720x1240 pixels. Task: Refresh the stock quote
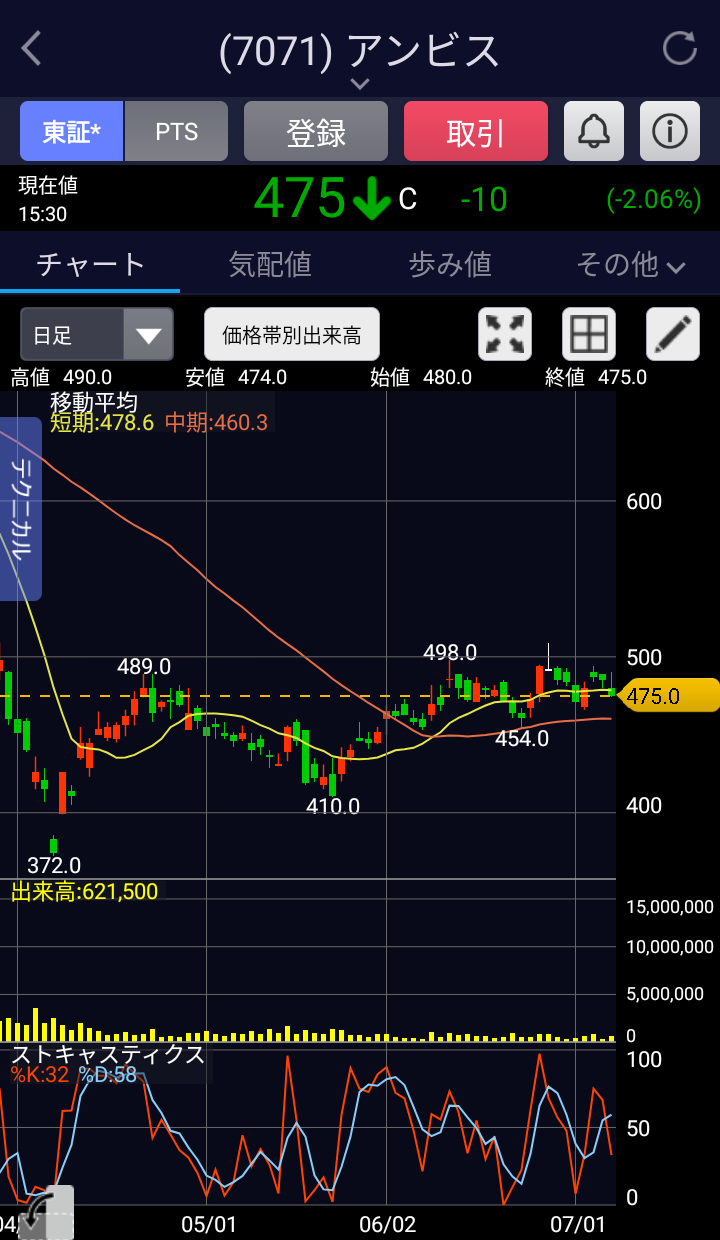[x=680, y=48]
